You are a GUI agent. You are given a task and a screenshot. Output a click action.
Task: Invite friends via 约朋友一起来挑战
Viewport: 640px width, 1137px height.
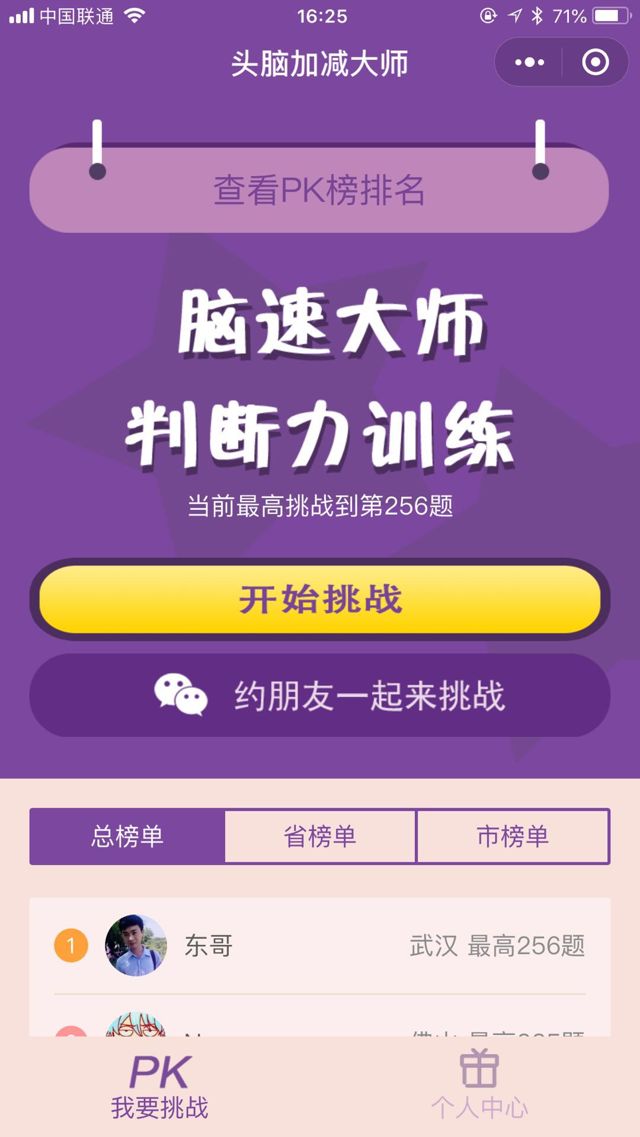tap(319, 696)
